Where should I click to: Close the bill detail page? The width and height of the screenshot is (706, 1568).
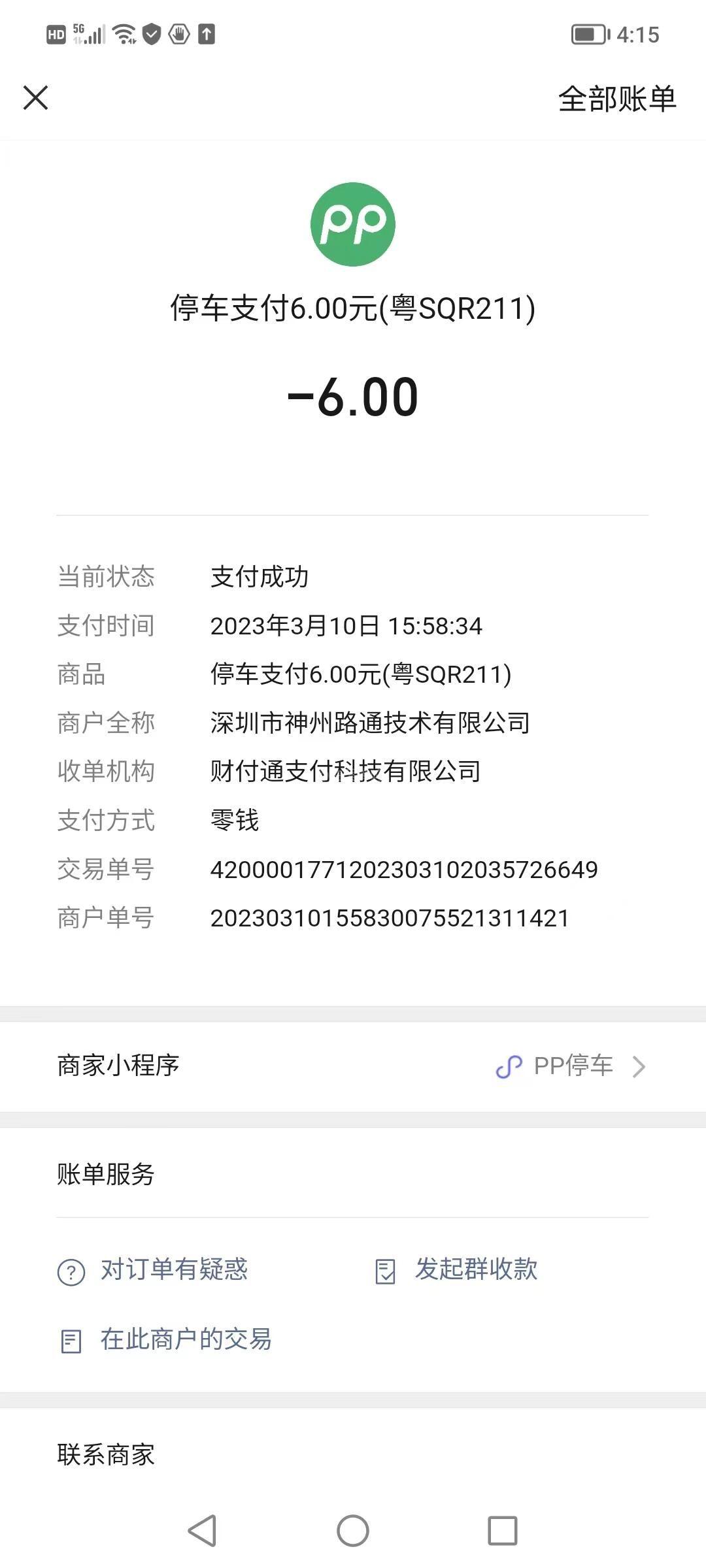point(35,98)
